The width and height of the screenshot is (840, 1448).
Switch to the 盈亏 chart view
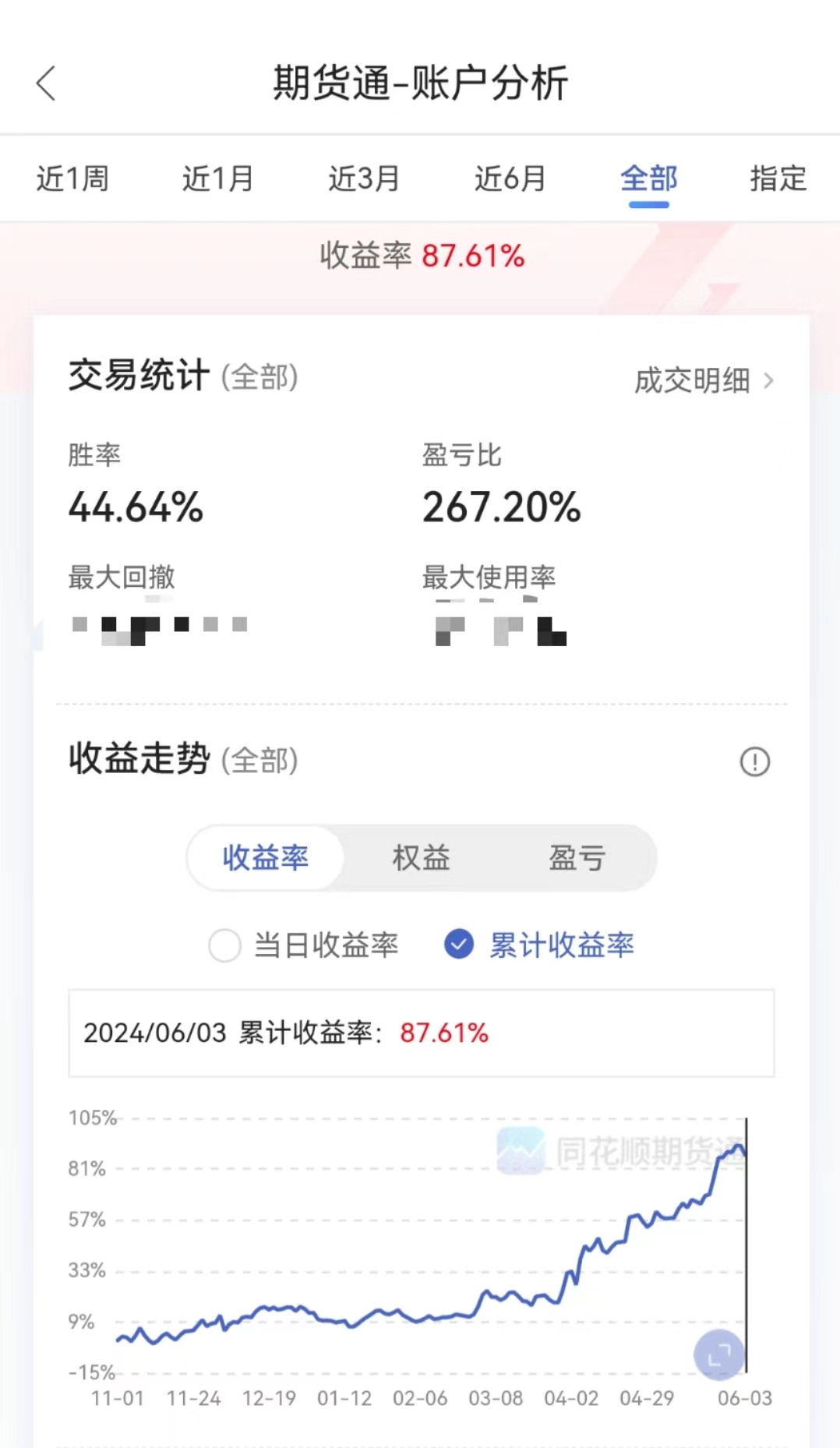(x=577, y=858)
